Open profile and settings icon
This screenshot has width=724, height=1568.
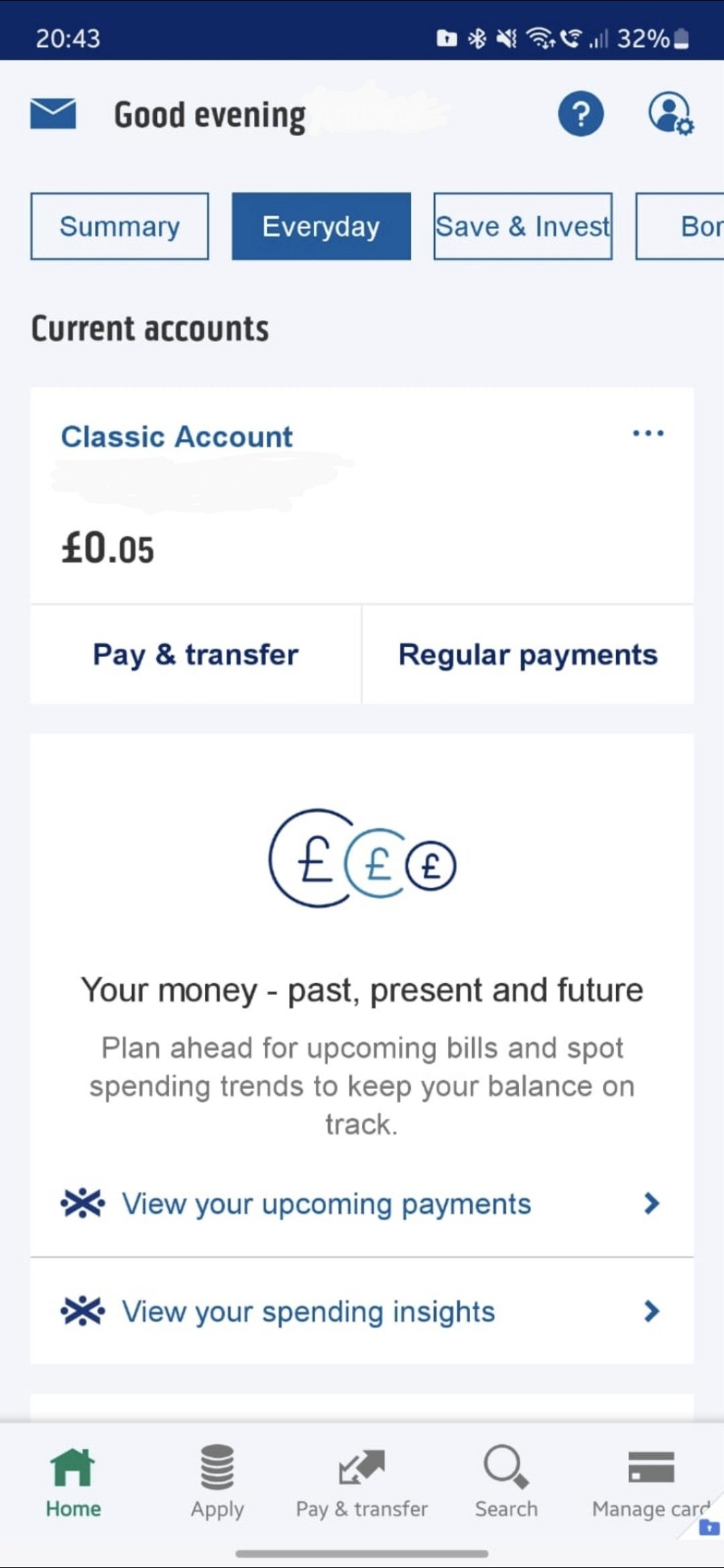pyautogui.click(x=670, y=113)
